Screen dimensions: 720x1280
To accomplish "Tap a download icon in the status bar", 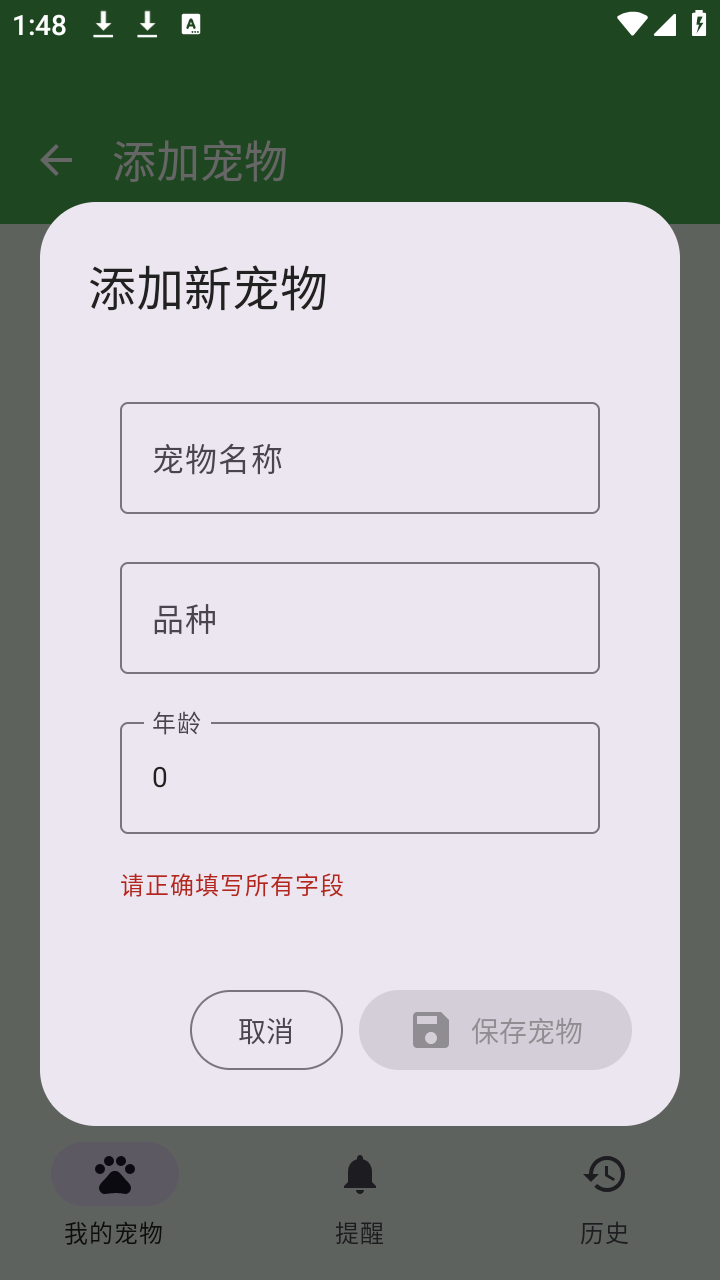I will (104, 25).
